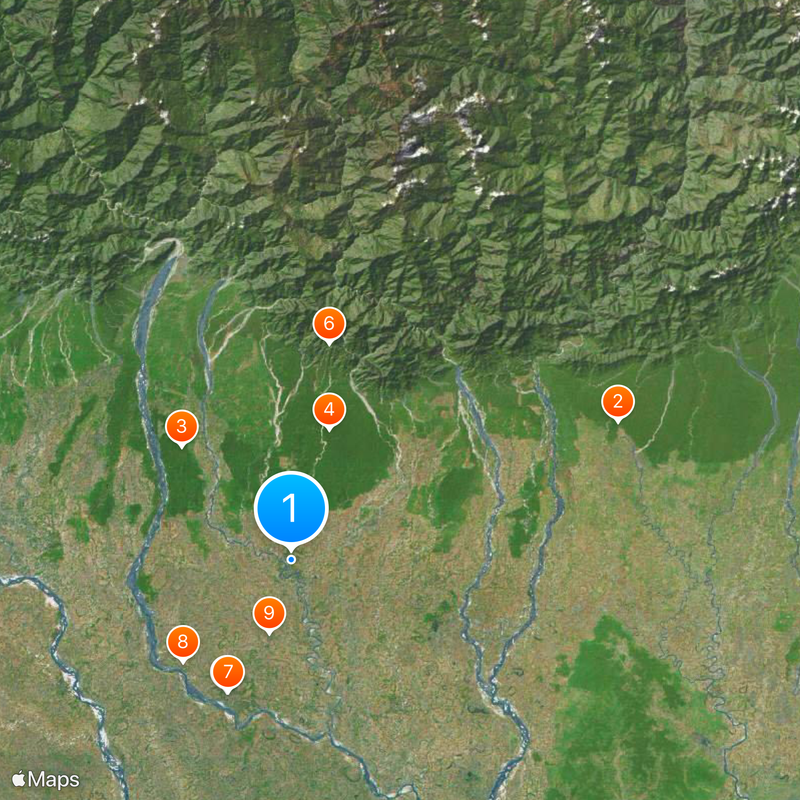The image size is (800, 800).
Task: Tap the orange map pin numbered 9
Action: point(268,613)
